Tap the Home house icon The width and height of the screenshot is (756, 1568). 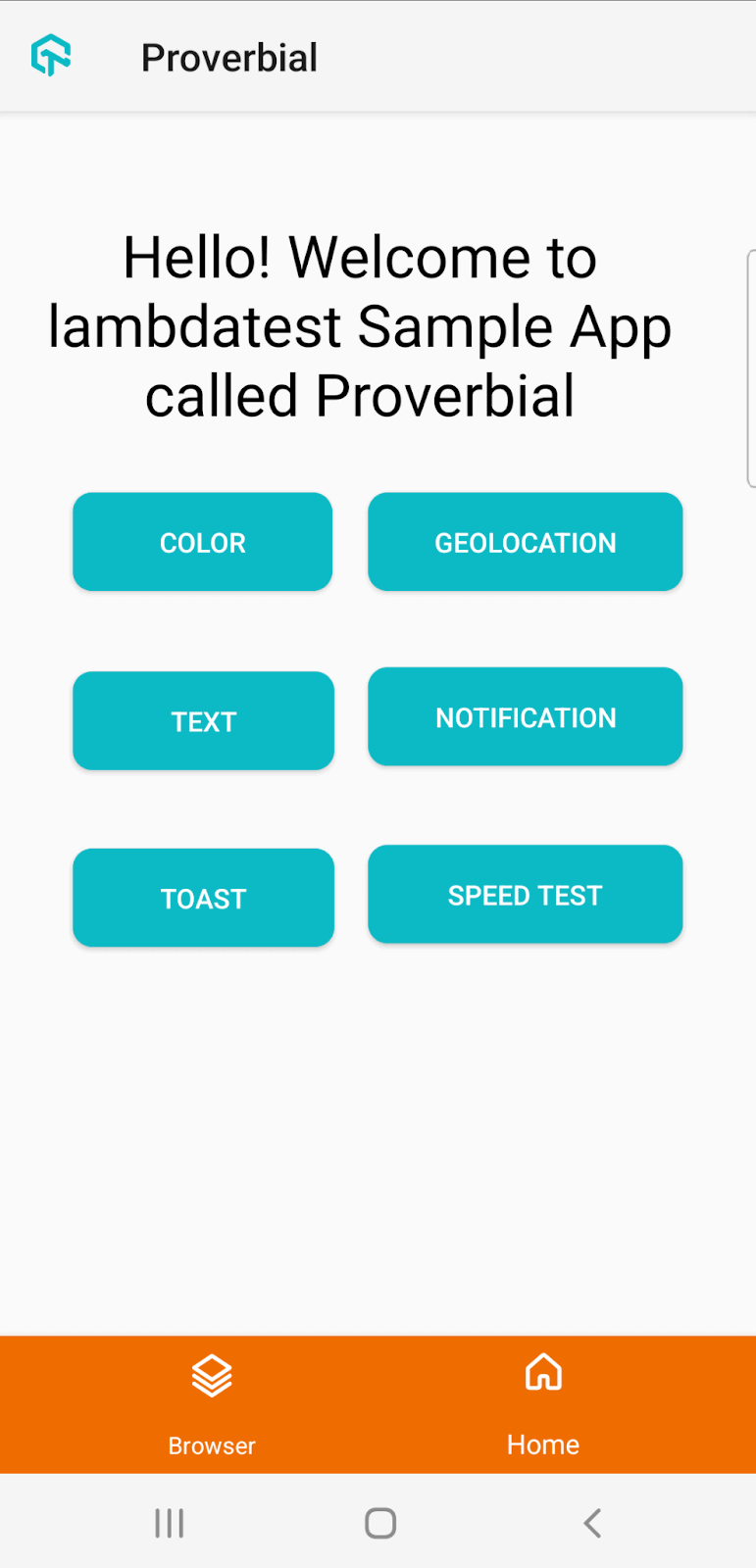click(x=542, y=1373)
